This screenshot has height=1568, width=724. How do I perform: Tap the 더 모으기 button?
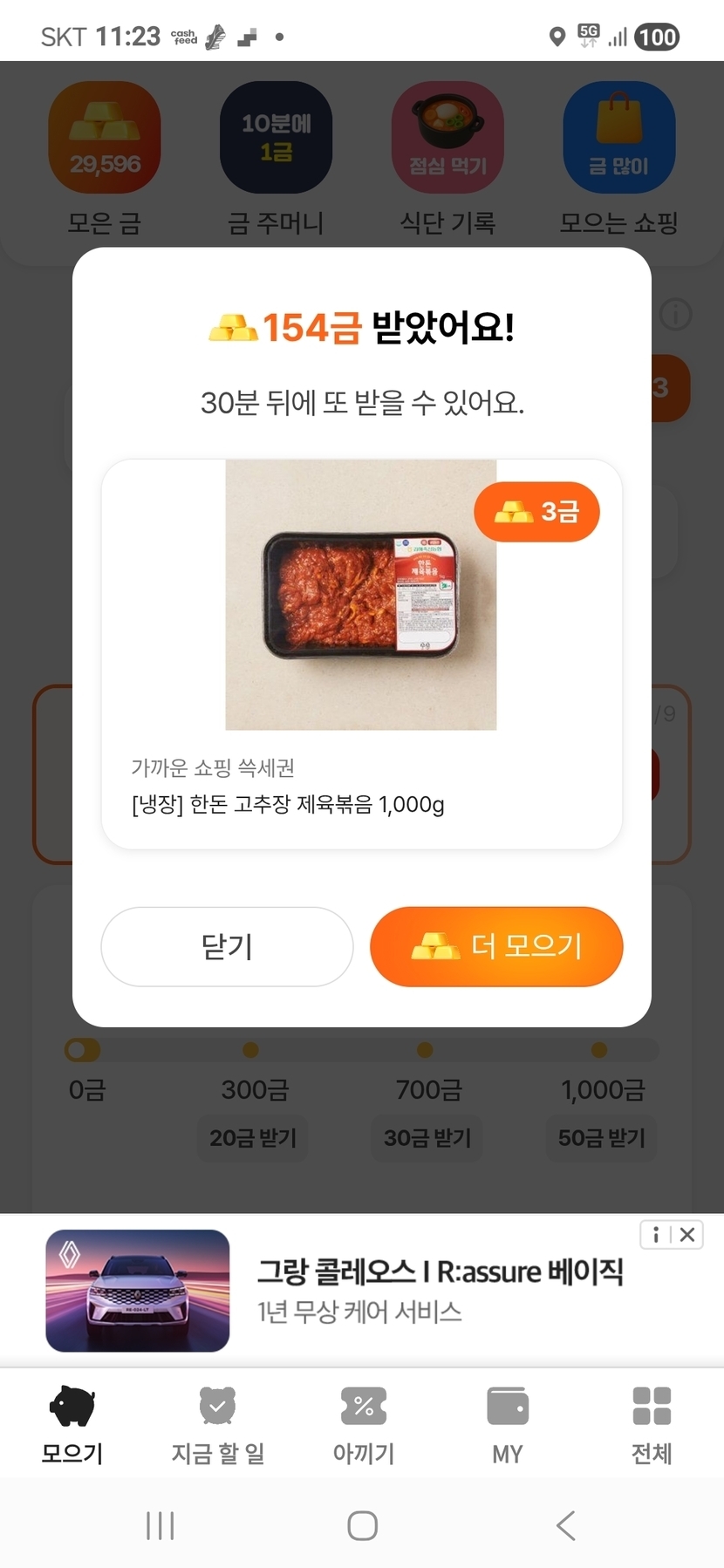click(x=496, y=946)
